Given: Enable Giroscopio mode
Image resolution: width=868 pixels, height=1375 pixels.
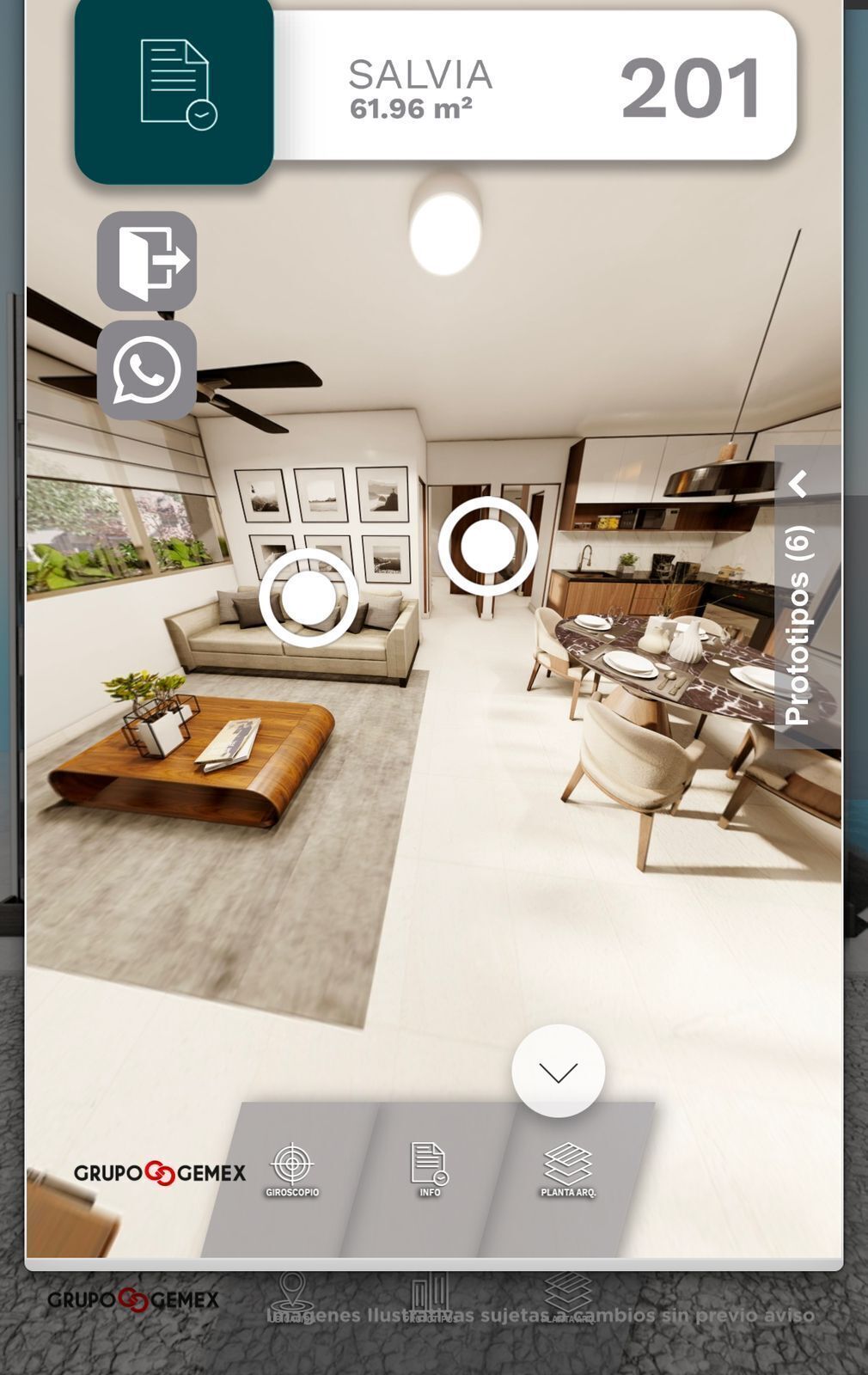Looking at the screenshot, I should point(292,1170).
